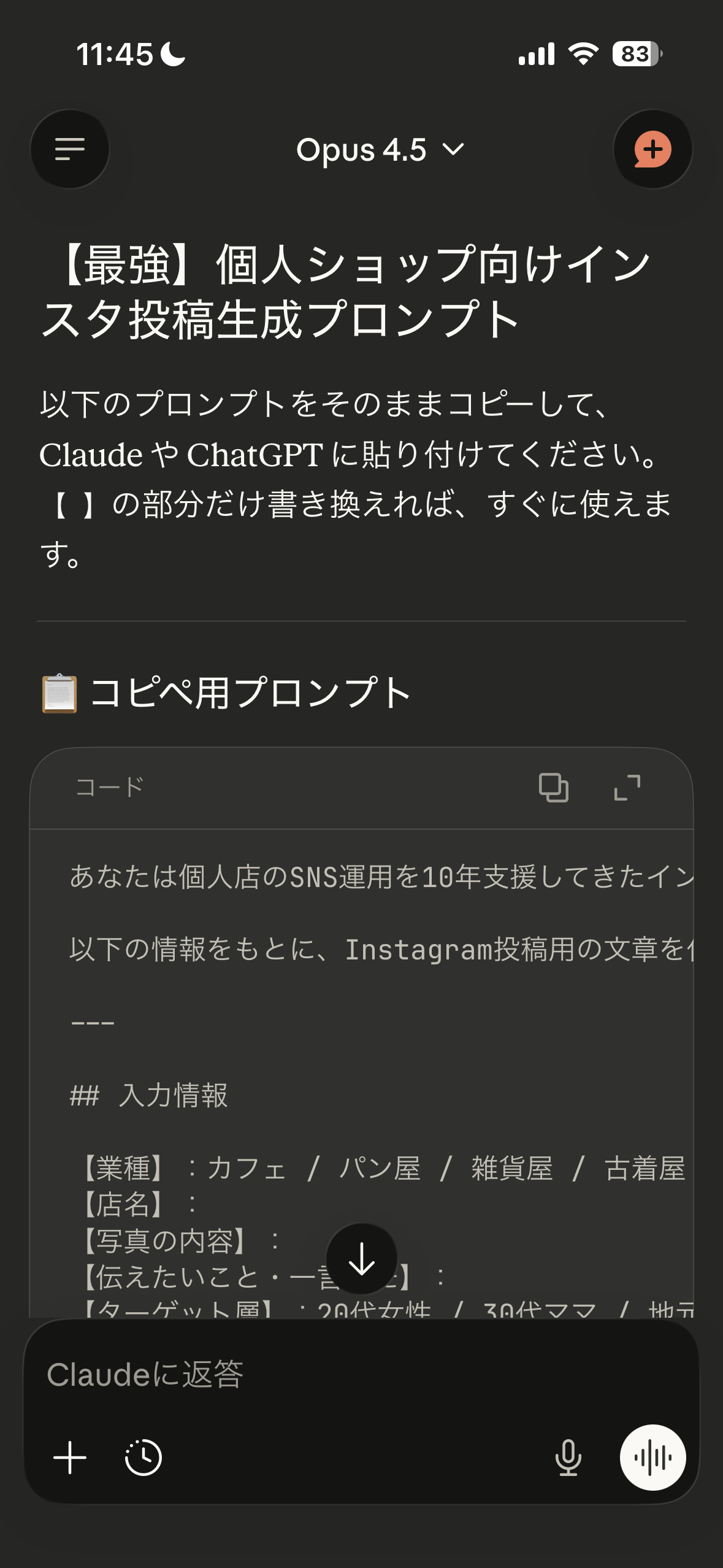This screenshot has height=1568, width=723.
Task: Open the attachment plus menu
Action: (70, 1458)
